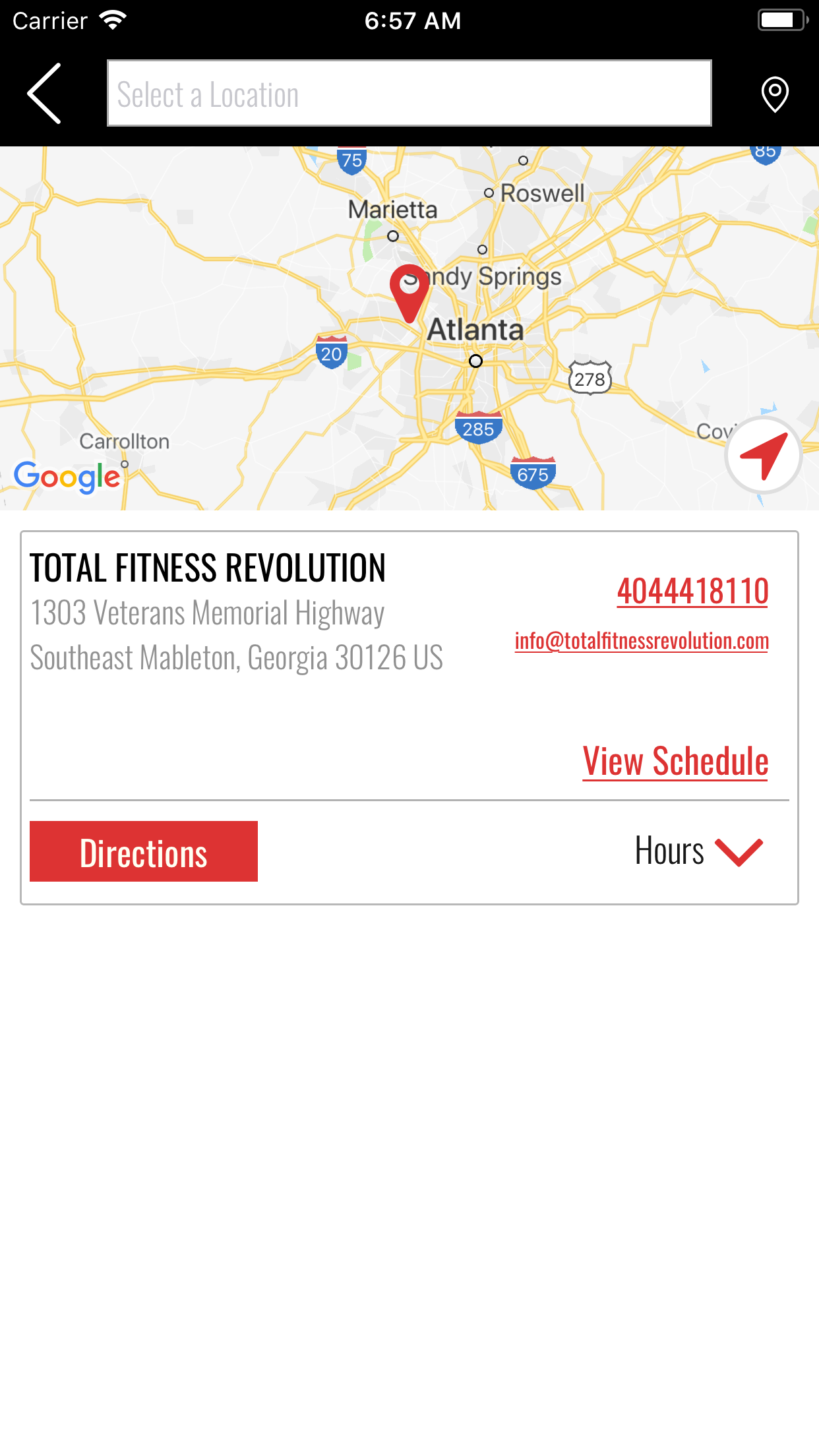Tap the Select a Location field
The height and width of the screenshot is (1456, 819).
pyautogui.click(x=409, y=93)
